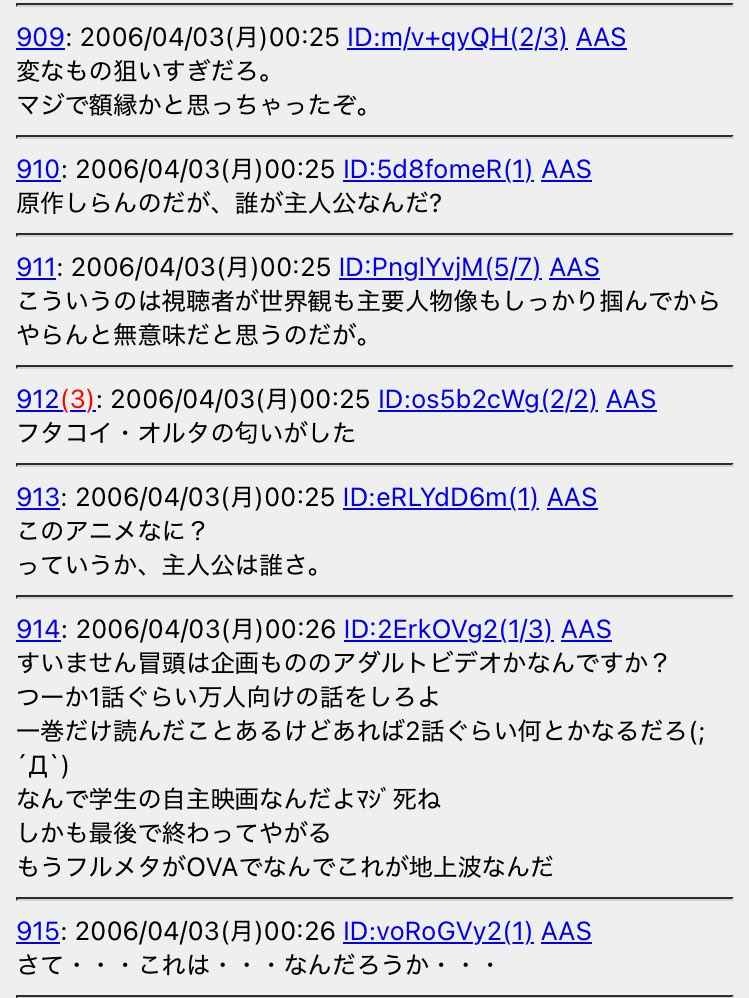Open post number 914 link
This screenshot has height=998, width=749.
[38, 630]
